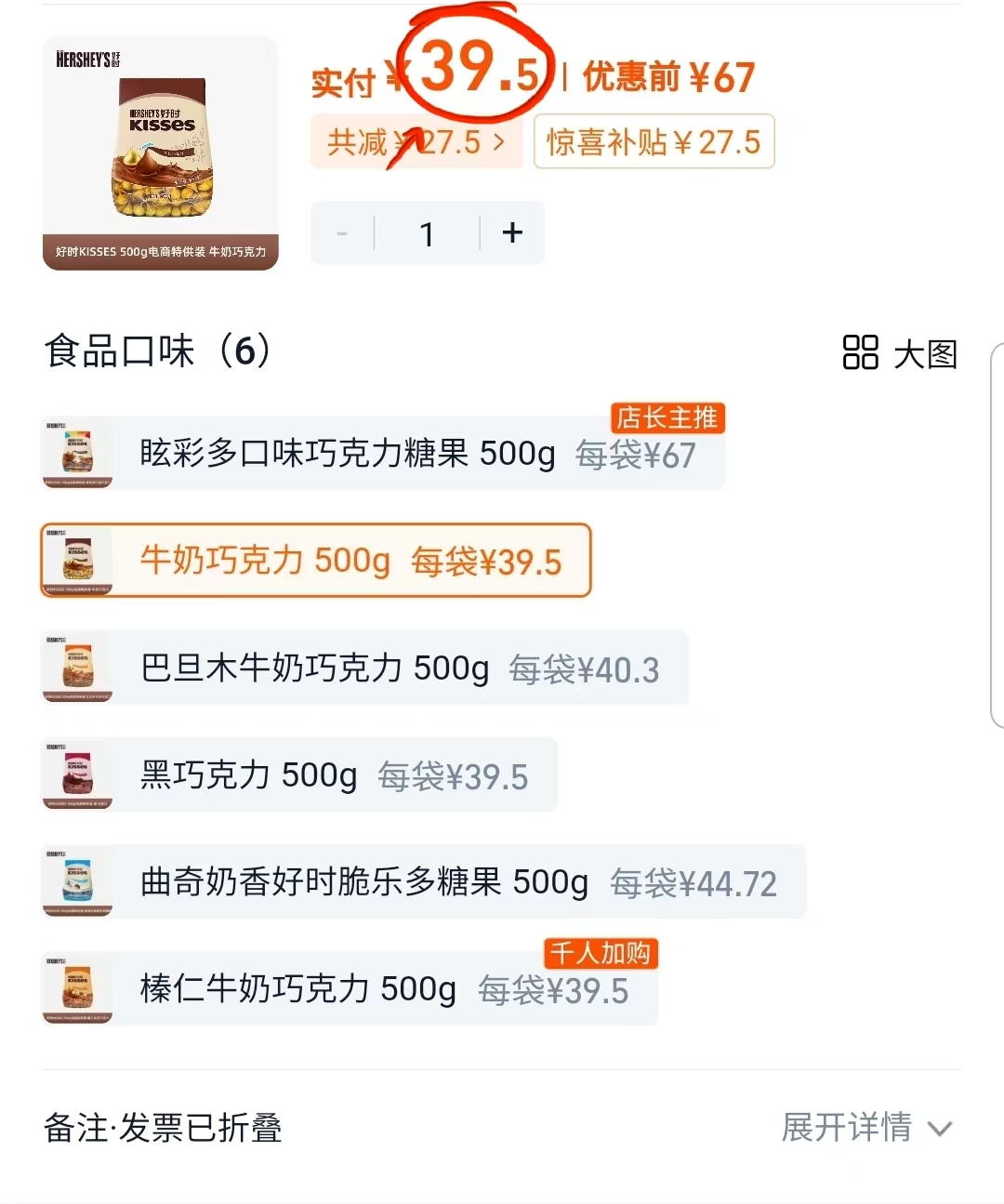Select the 牛奶巧克力 500g flavor
This screenshot has width=1004, height=1204.
click(314, 561)
